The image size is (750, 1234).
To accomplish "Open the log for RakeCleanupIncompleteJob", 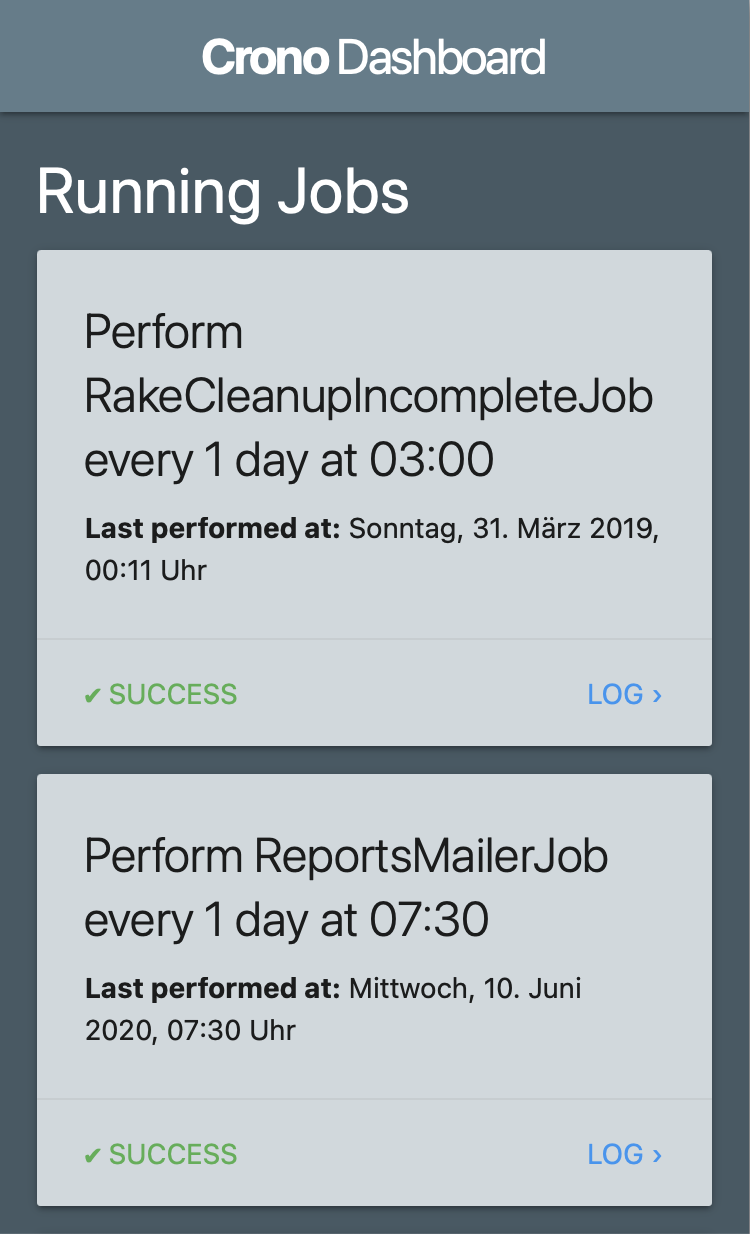I will pyautogui.click(x=624, y=694).
